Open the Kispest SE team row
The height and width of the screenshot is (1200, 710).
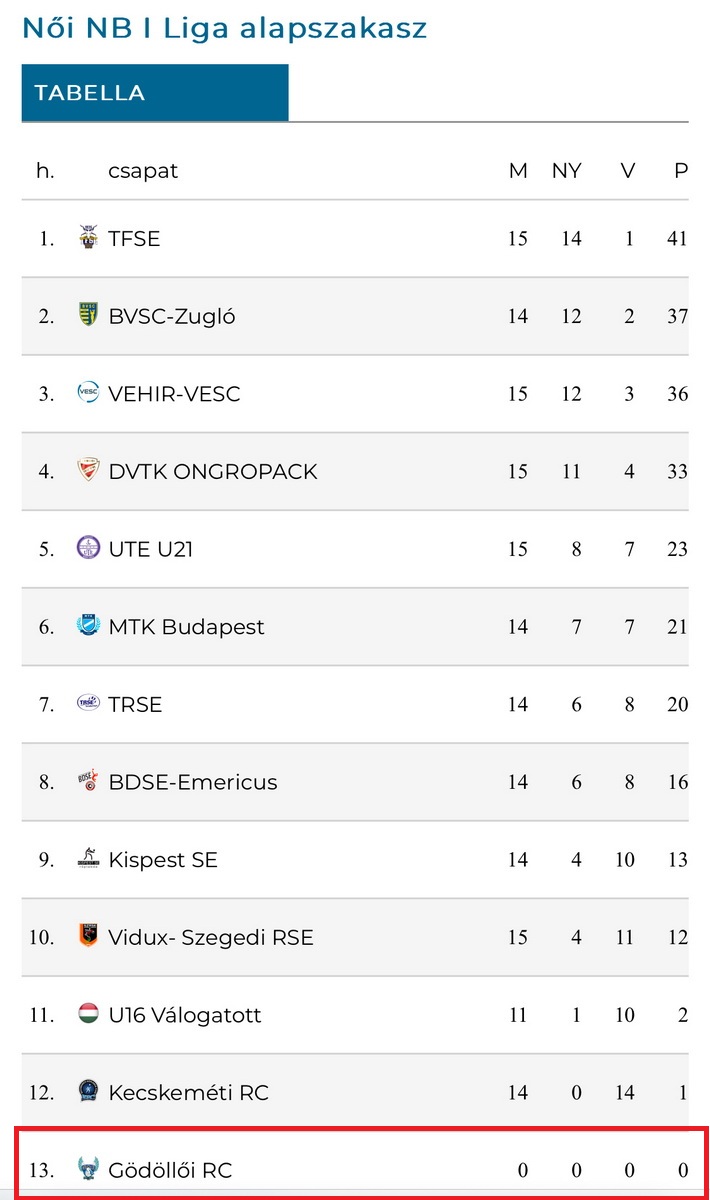point(355,860)
